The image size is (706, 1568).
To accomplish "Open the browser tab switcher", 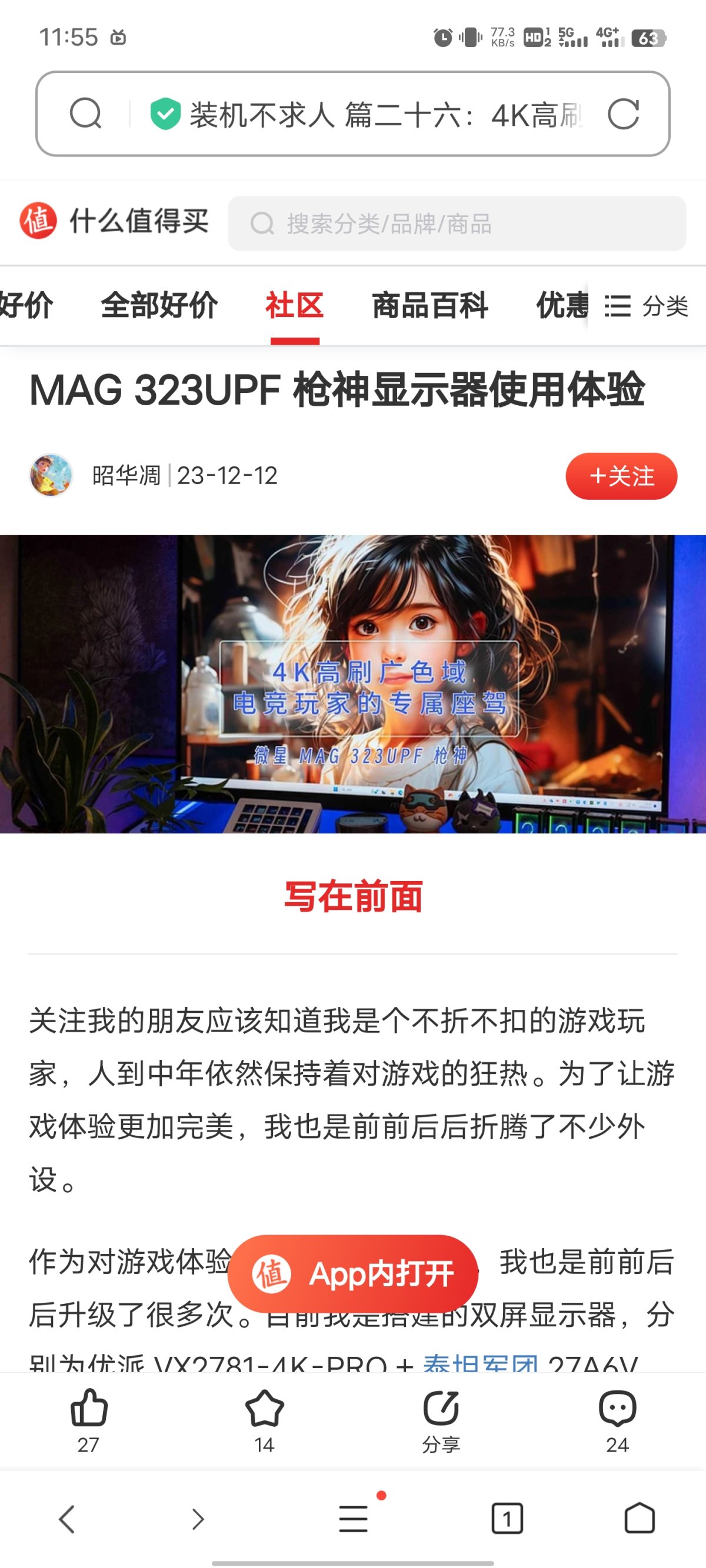I will pyautogui.click(x=506, y=1519).
